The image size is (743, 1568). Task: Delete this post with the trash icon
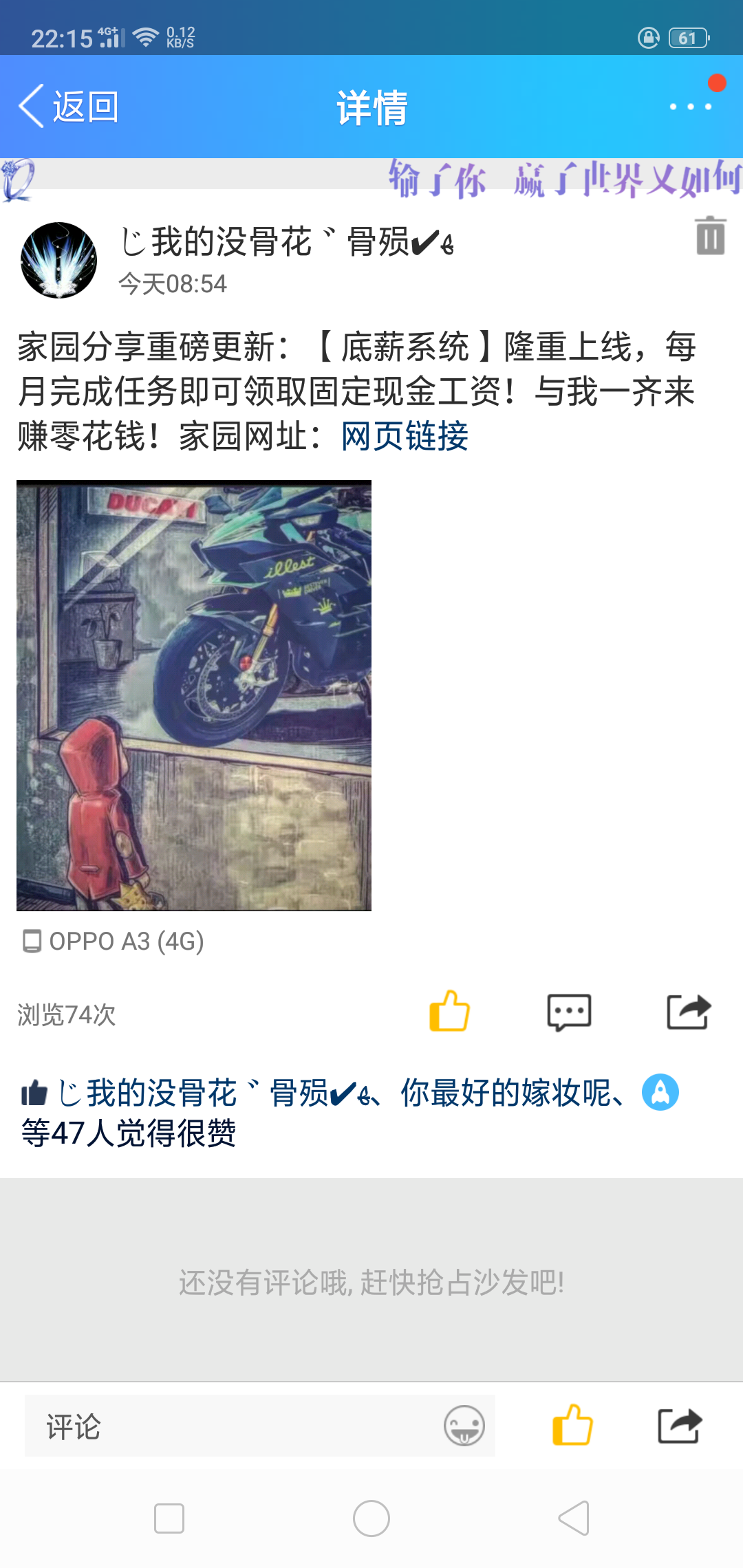[x=710, y=237]
